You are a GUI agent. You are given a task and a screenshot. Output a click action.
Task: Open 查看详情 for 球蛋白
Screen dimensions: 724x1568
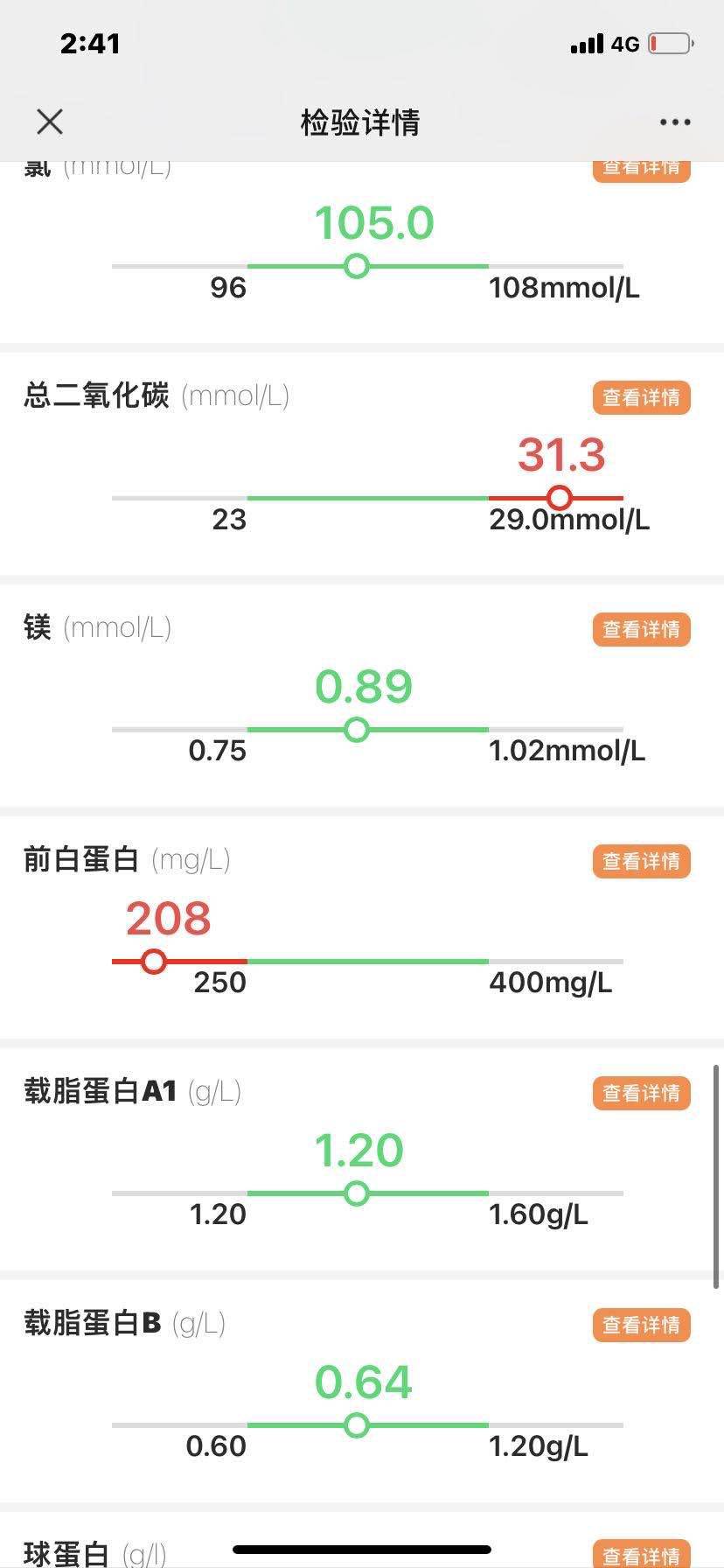(641, 1554)
